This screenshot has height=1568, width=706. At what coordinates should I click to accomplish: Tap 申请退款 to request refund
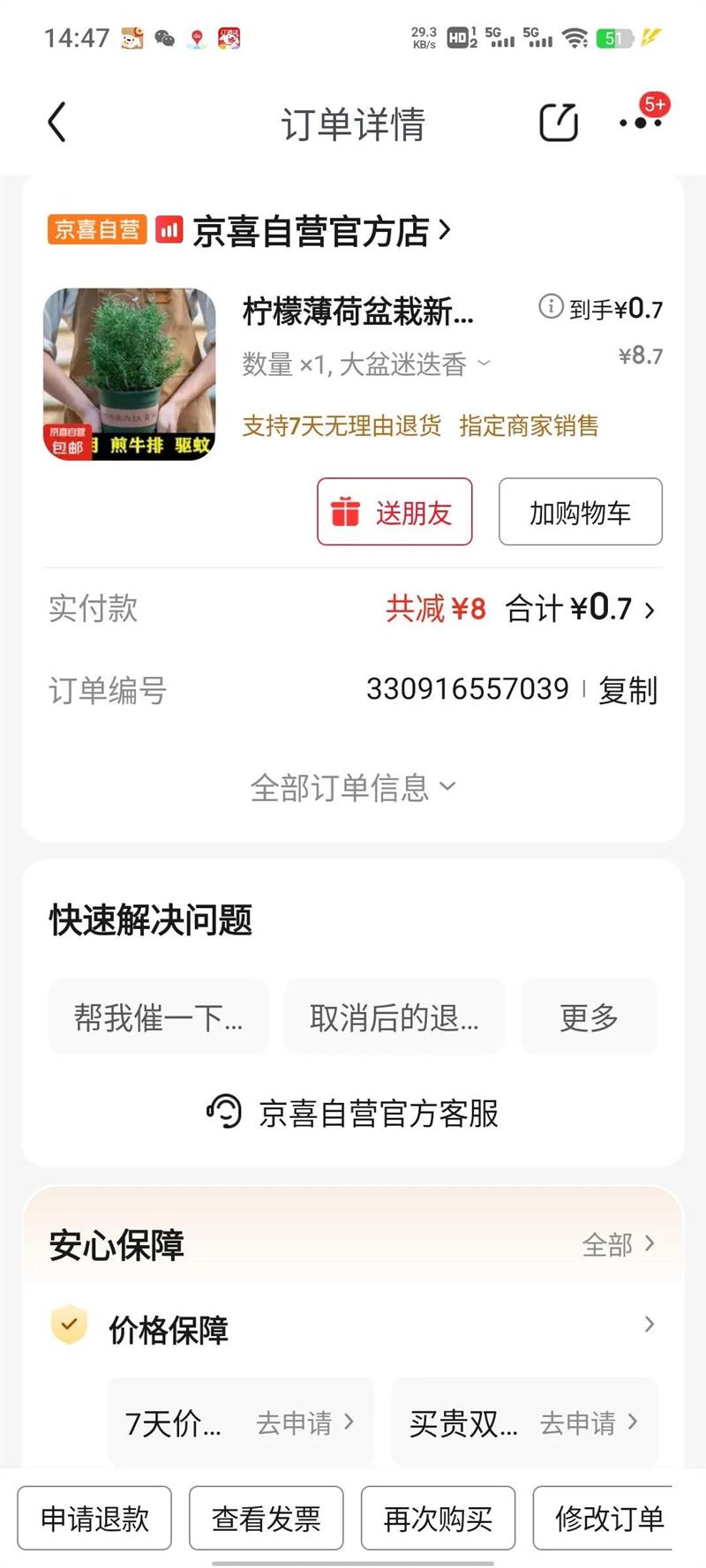(x=94, y=1518)
